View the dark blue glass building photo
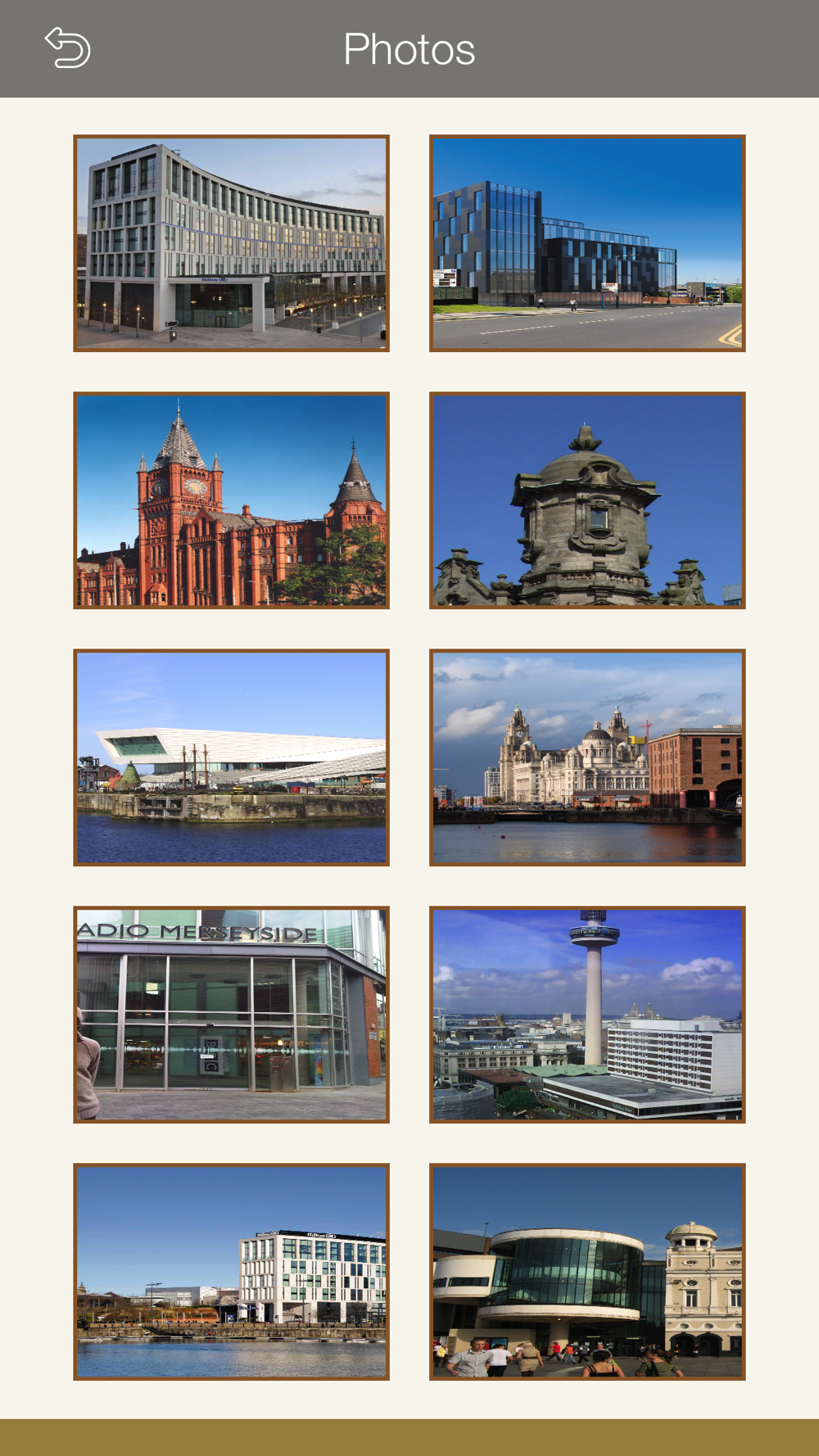Image resolution: width=819 pixels, height=1456 pixels. 587,243
